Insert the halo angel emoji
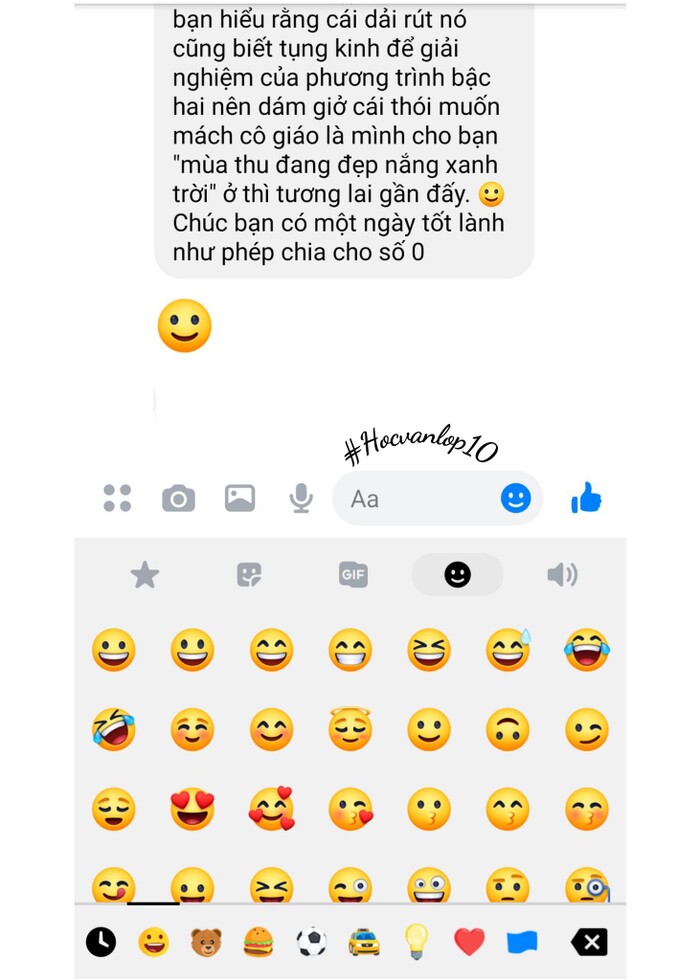This screenshot has height=980, width=700. coord(350,730)
